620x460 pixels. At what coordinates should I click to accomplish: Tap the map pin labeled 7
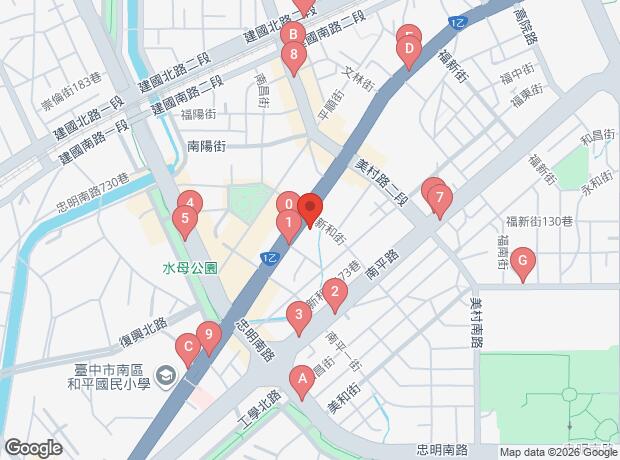click(x=439, y=198)
